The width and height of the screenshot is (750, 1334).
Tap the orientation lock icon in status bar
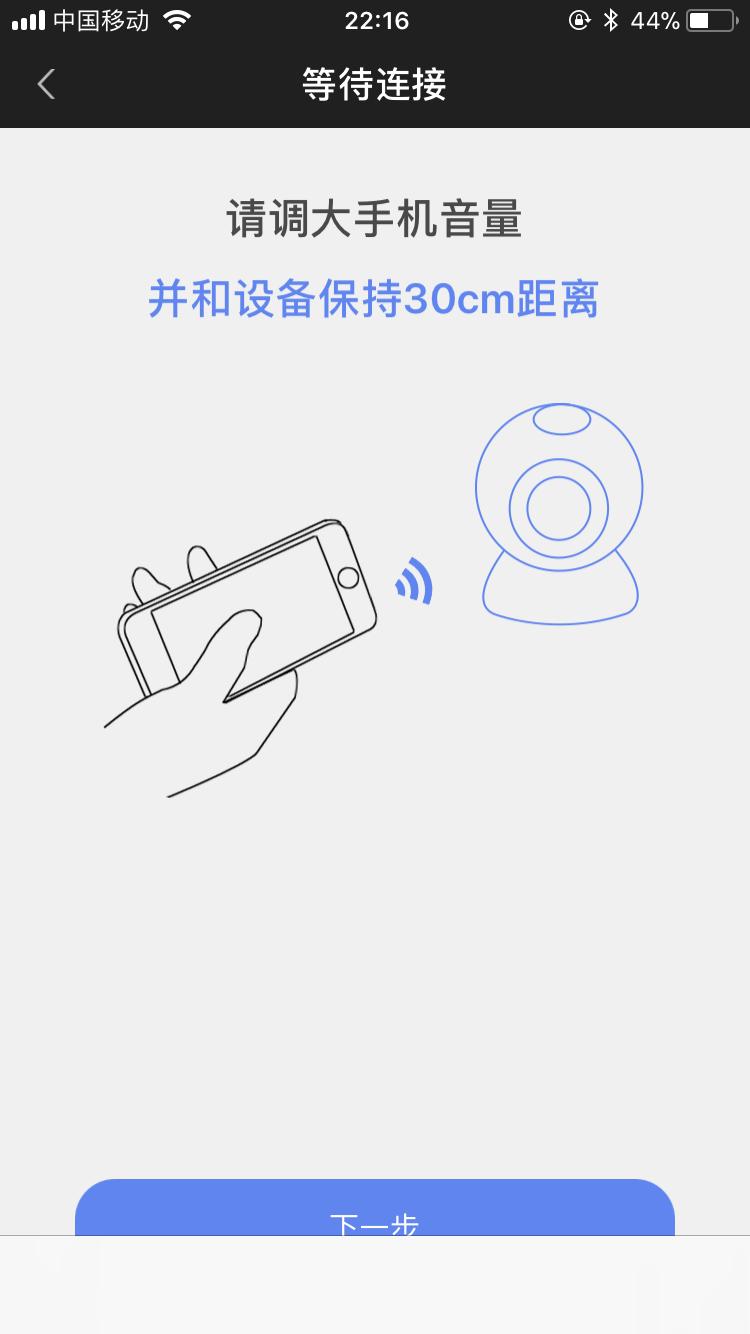pos(578,18)
